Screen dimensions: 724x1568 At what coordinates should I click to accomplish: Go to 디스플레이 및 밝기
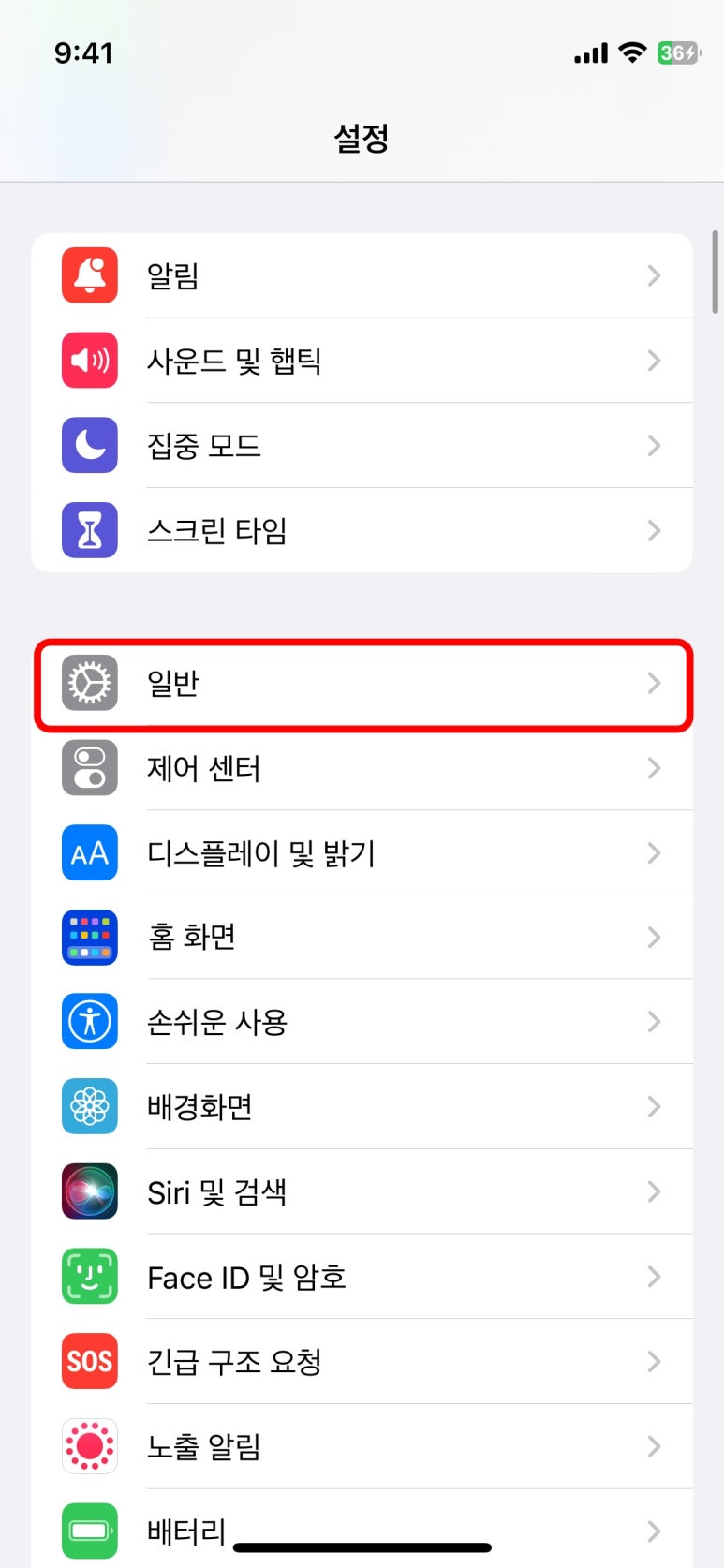click(362, 852)
